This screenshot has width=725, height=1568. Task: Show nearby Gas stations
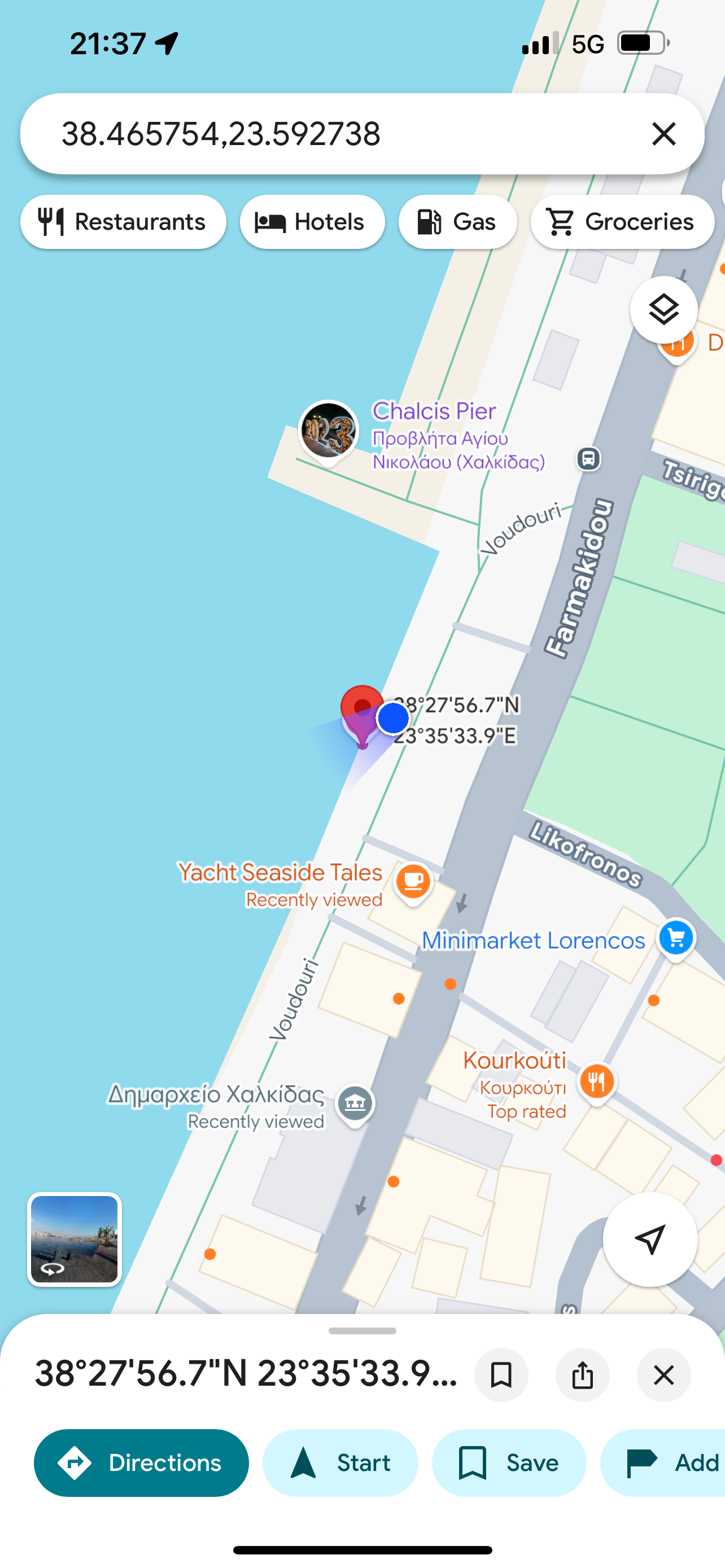click(x=458, y=222)
